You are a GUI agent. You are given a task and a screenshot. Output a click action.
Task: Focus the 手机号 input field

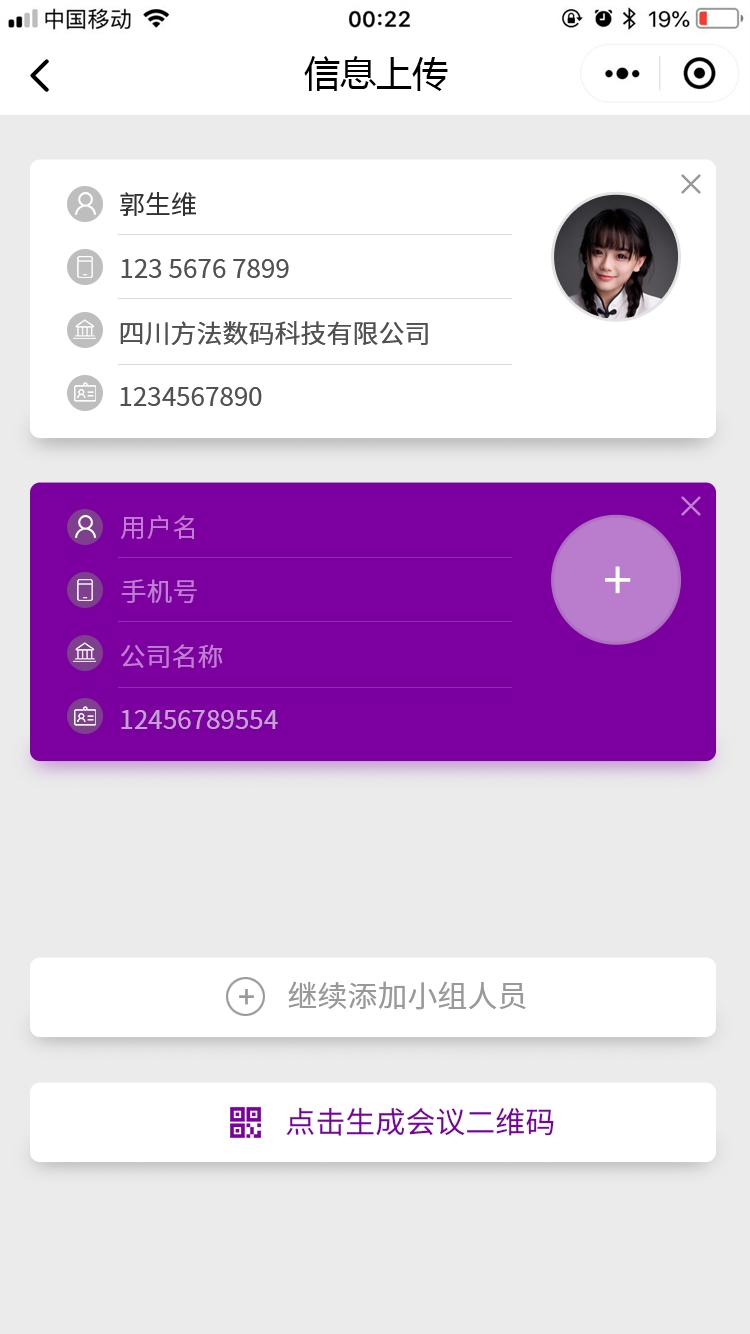[x=314, y=592]
